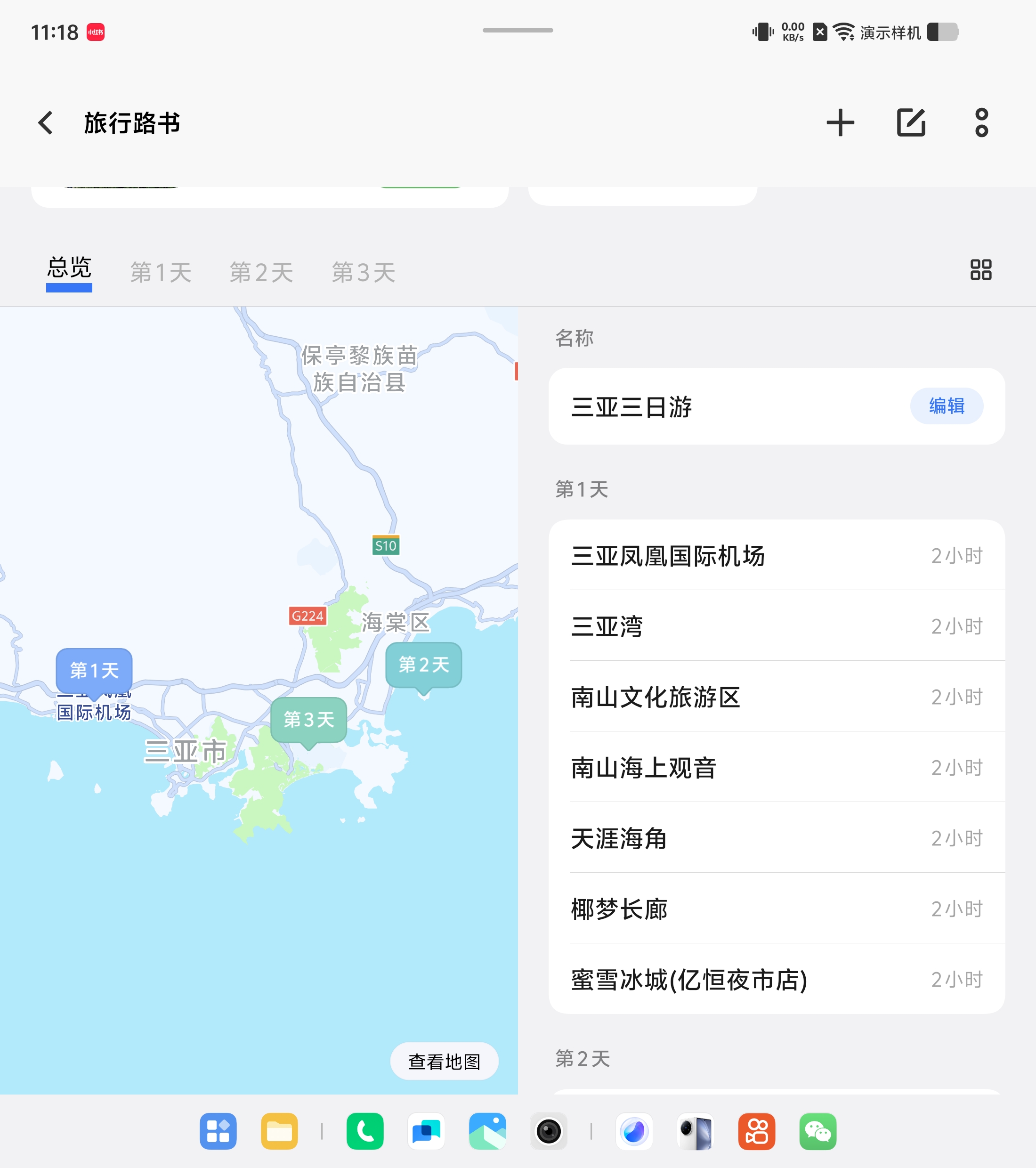
Task: Open 南山海上观音 stop
Action: pyautogui.click(x=776, y=768)
